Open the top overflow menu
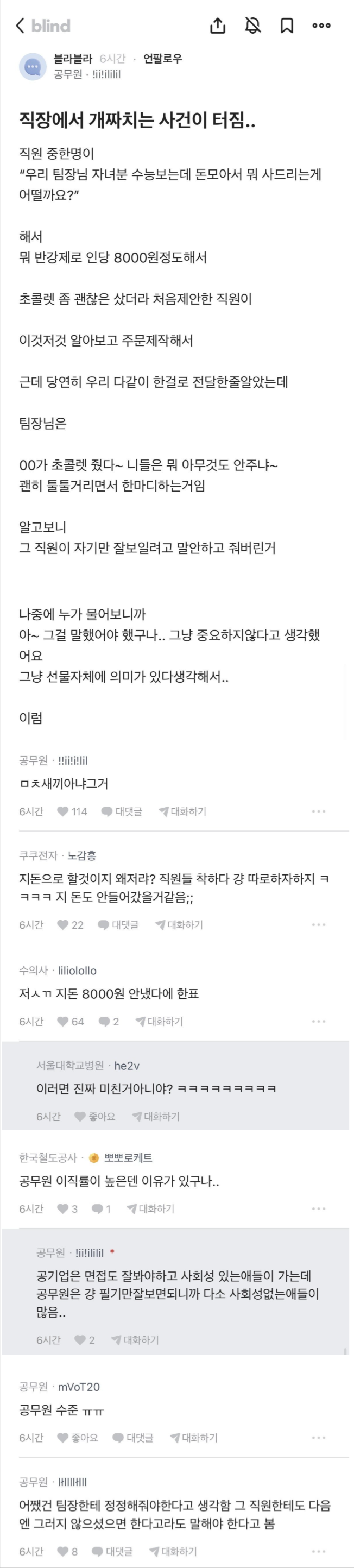354x1568 pixels. pos(321,26)
